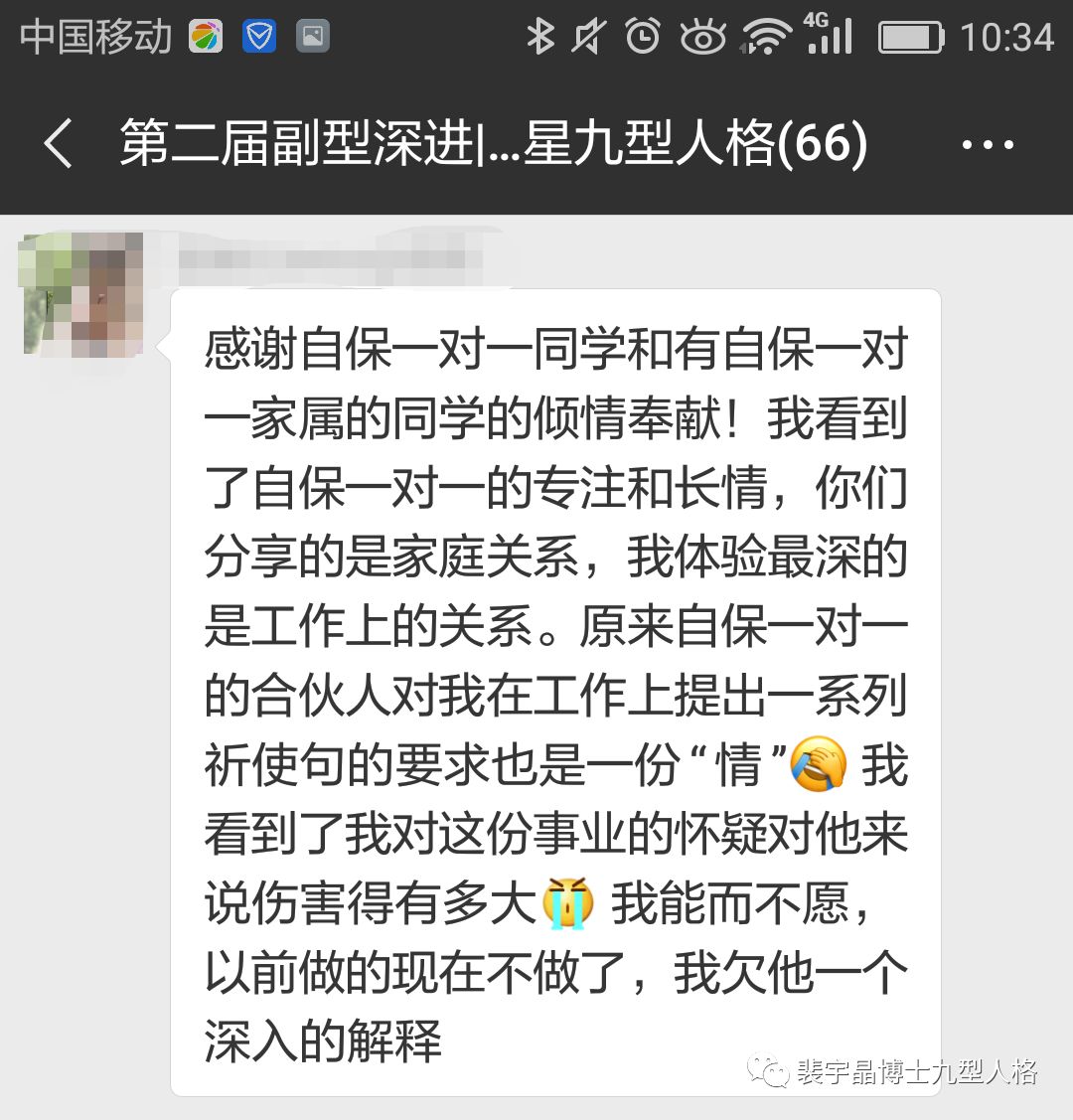
Task: Open the message sender's avatar profile
Action: click(x=81, y=294)
